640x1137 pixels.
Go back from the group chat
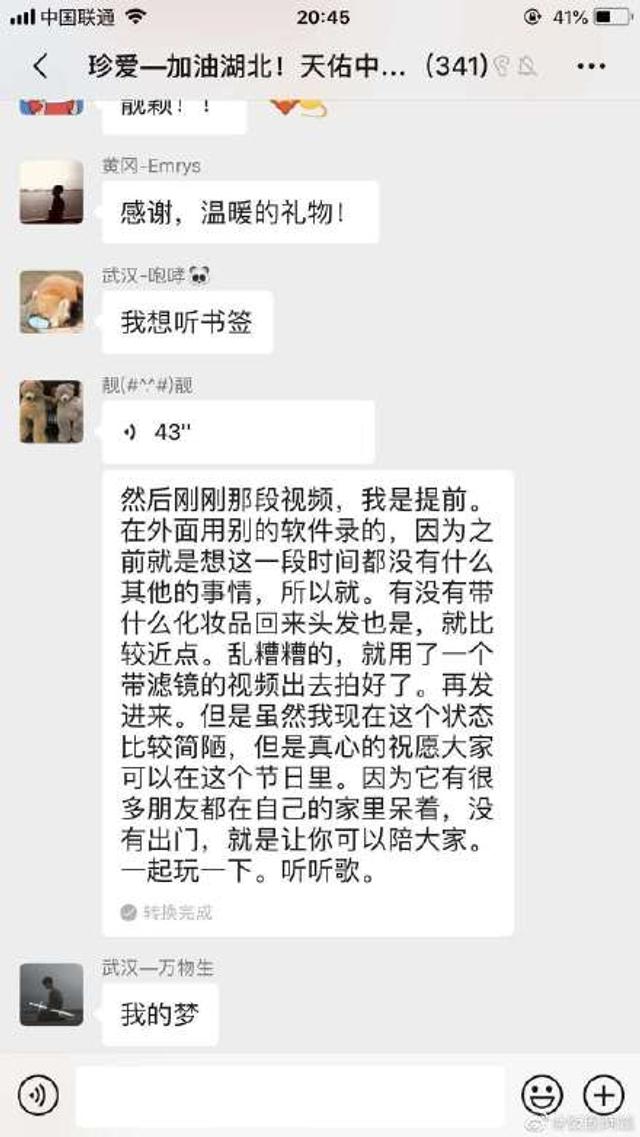41,67
